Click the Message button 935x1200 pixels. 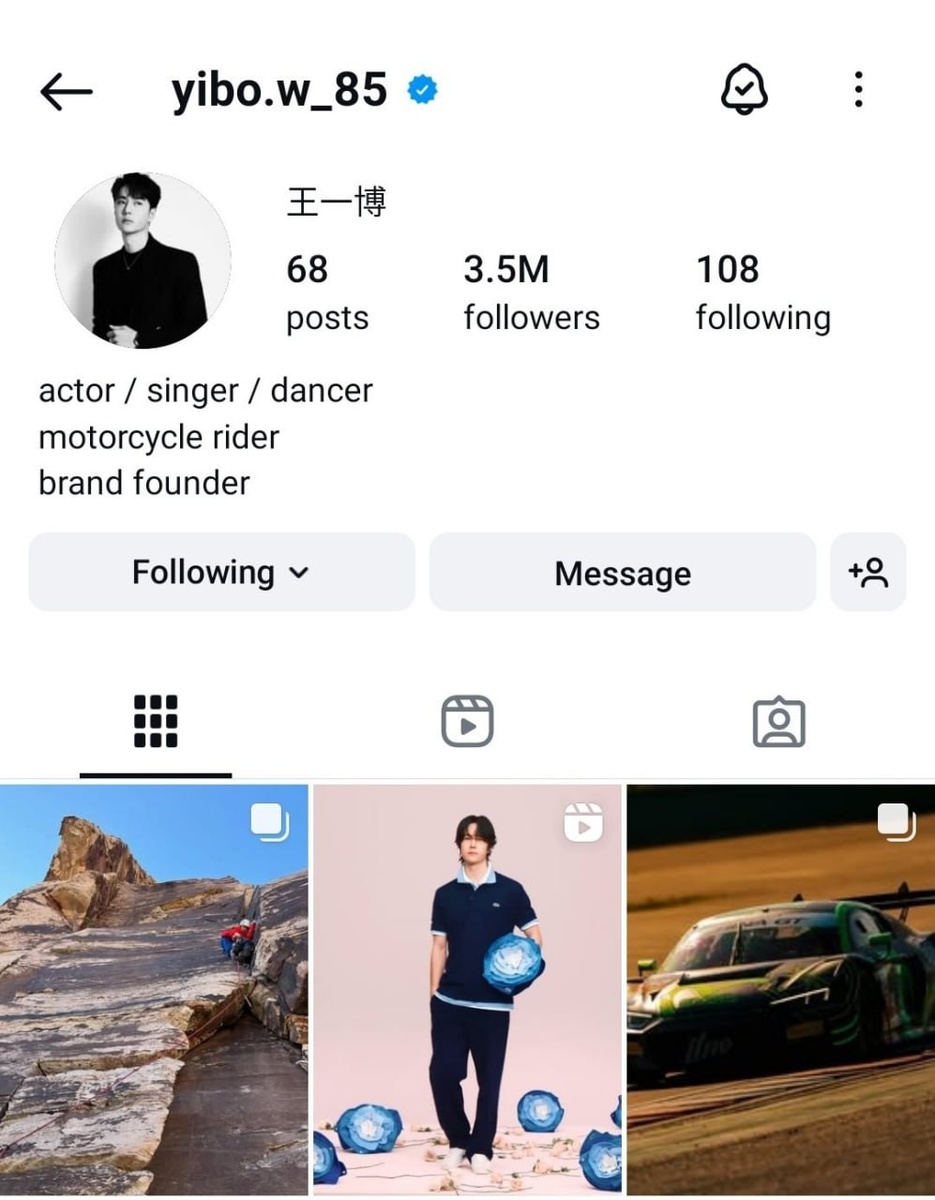coord(622,572)
